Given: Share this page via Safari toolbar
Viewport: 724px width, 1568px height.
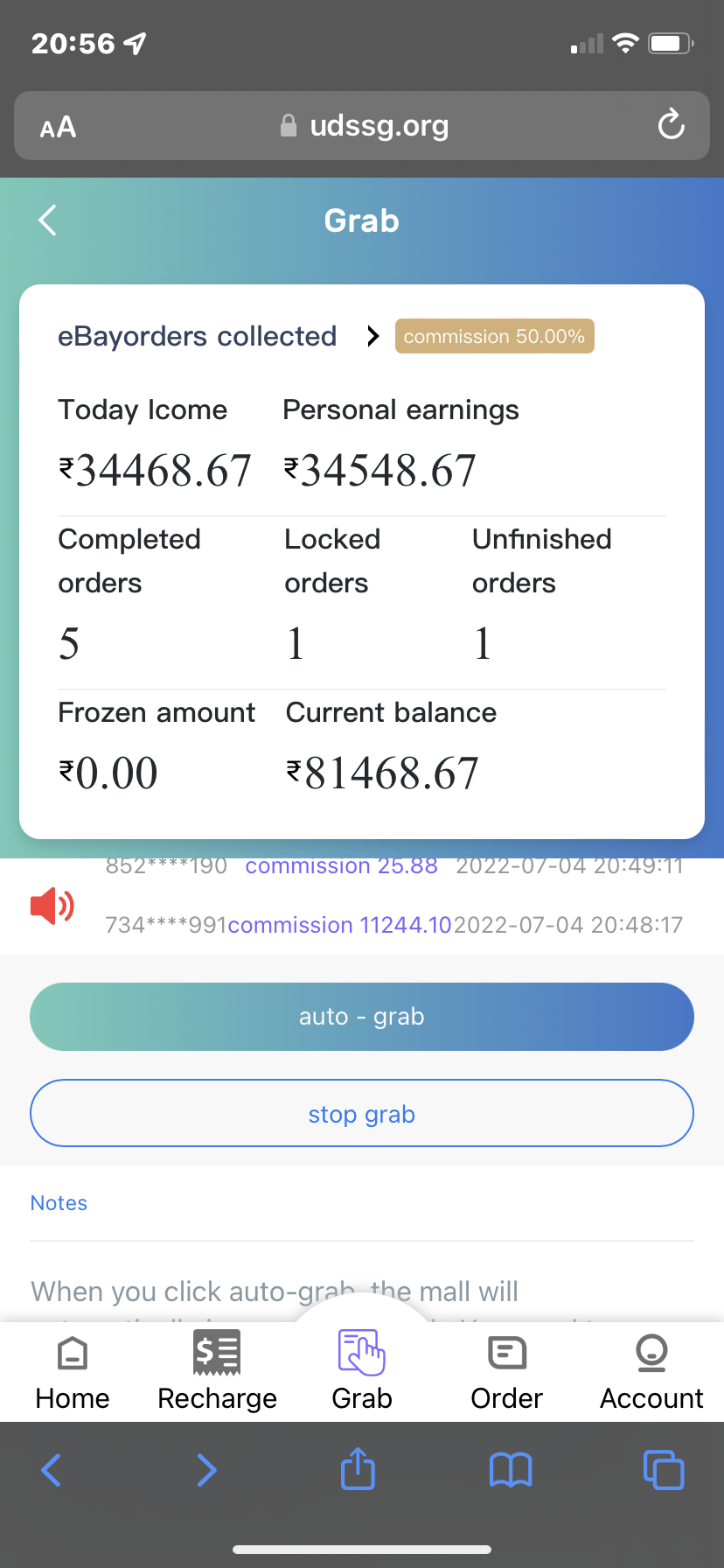Looking at the screenshot, I should (358, 1469).
